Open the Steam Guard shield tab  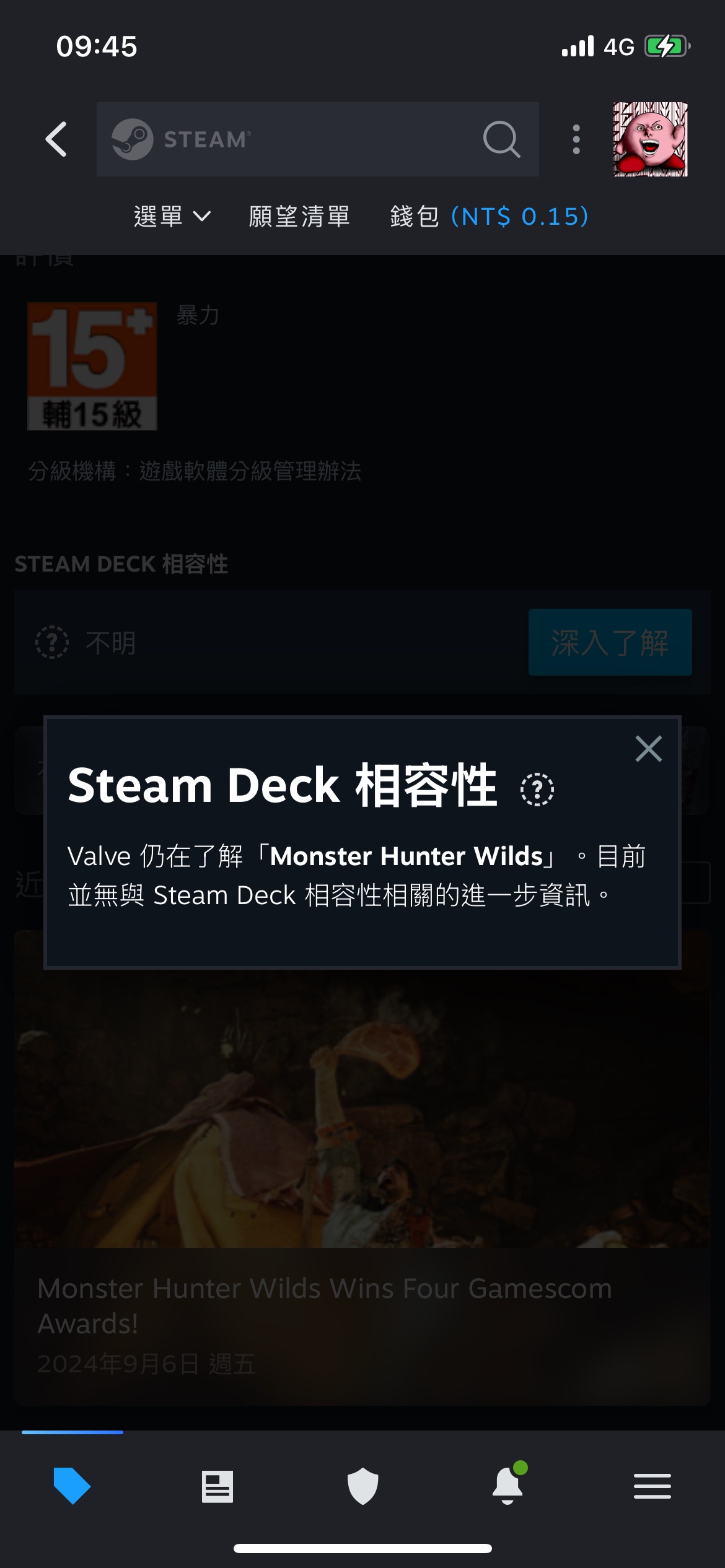coord(362,1486)
